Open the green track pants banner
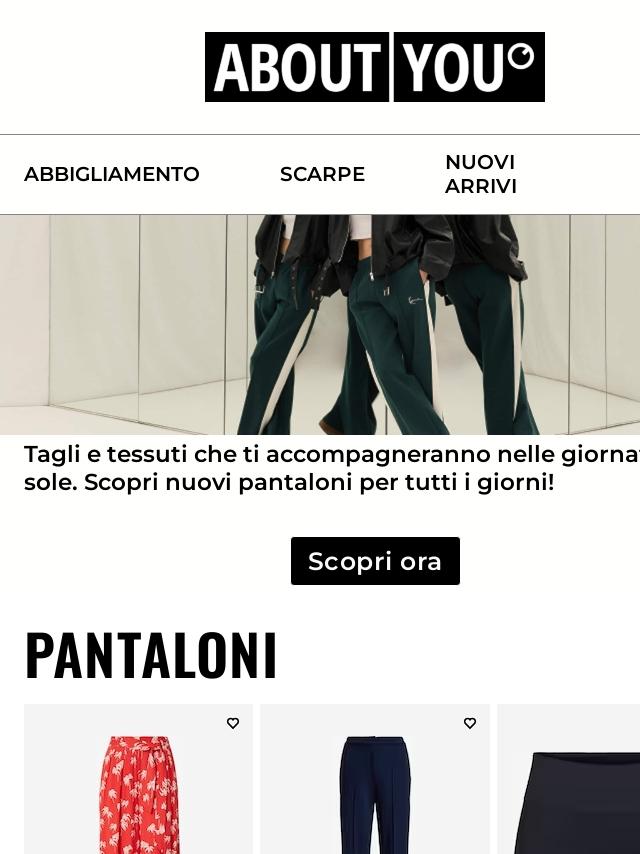Screen dimensions: 640x854 [320, 325]
